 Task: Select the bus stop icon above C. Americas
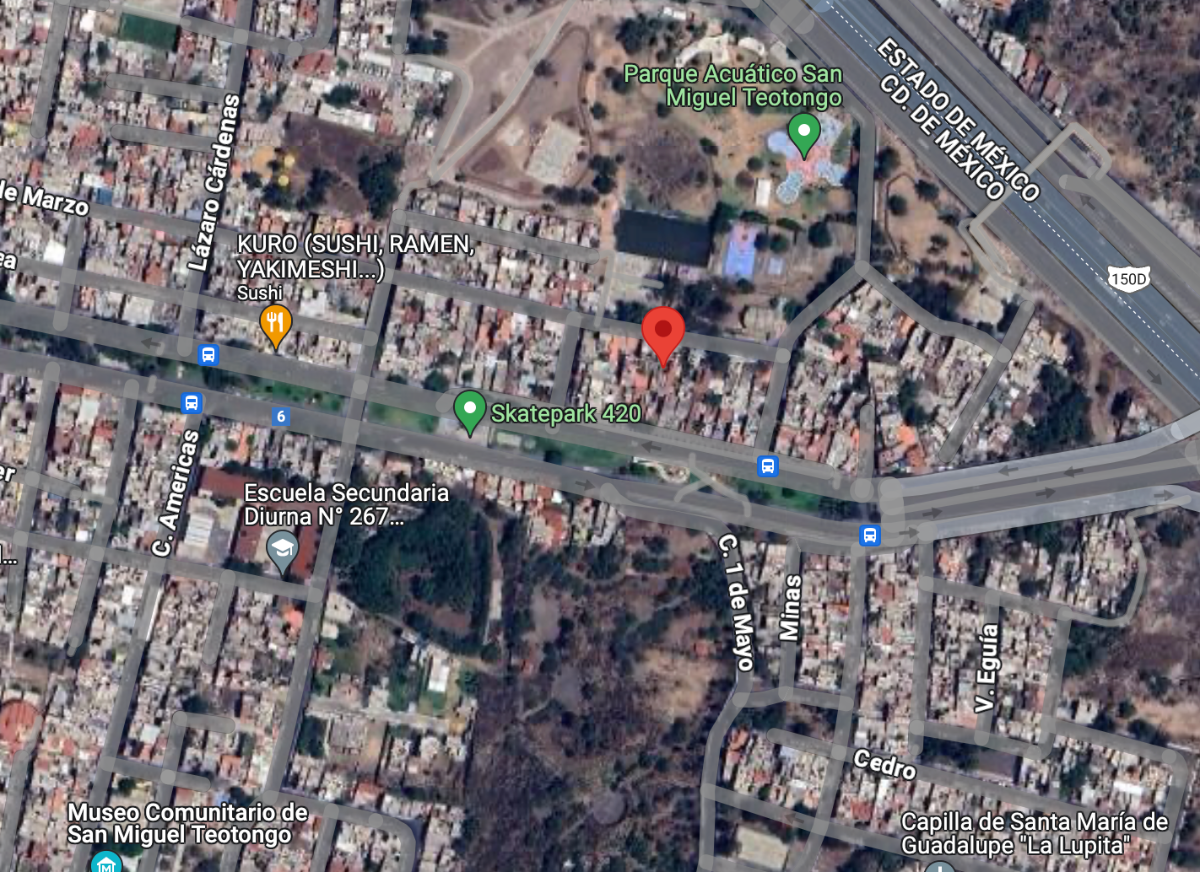(191, 403)
